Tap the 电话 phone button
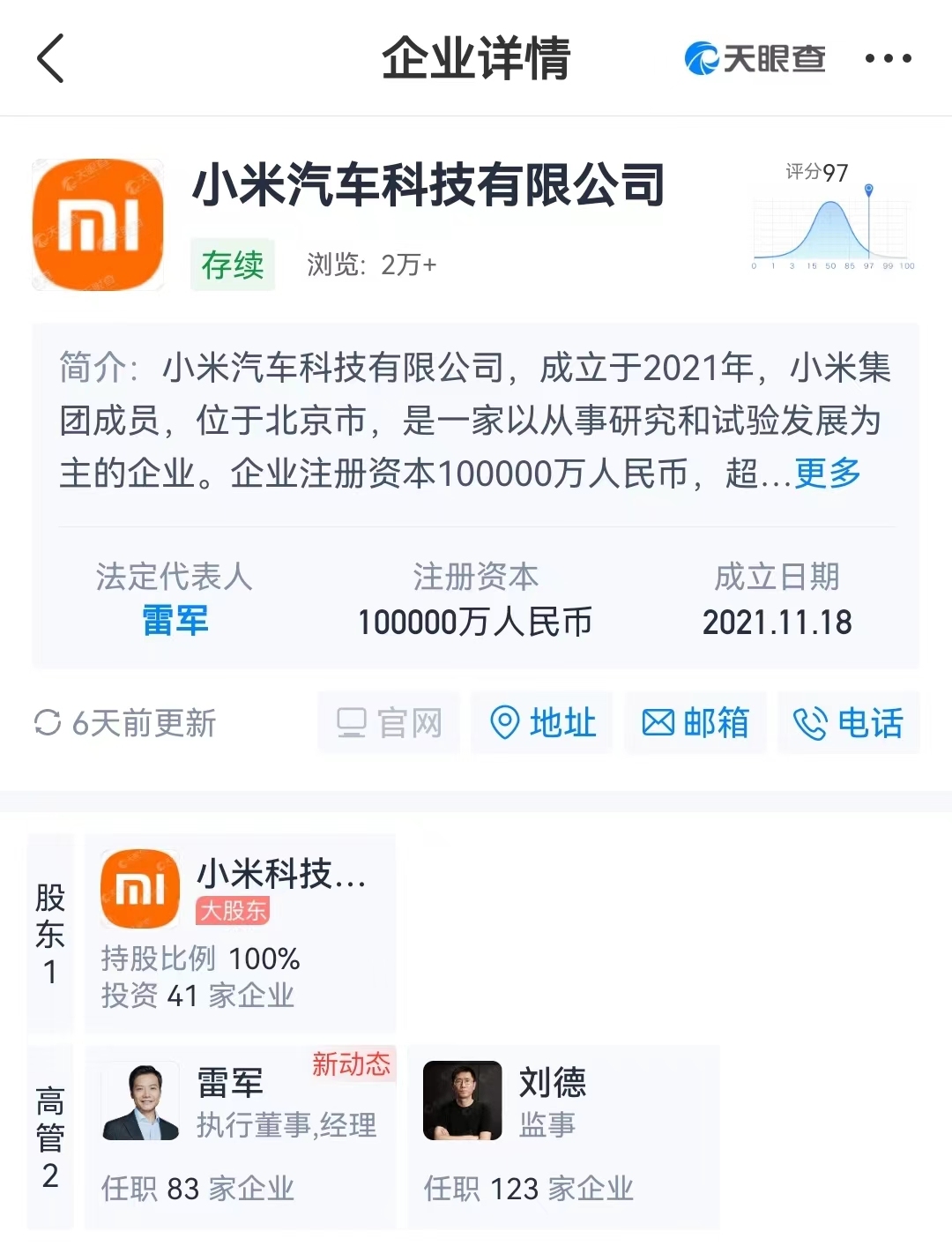The height and width of the screenshot is (1246, 952). coord(848,723)
